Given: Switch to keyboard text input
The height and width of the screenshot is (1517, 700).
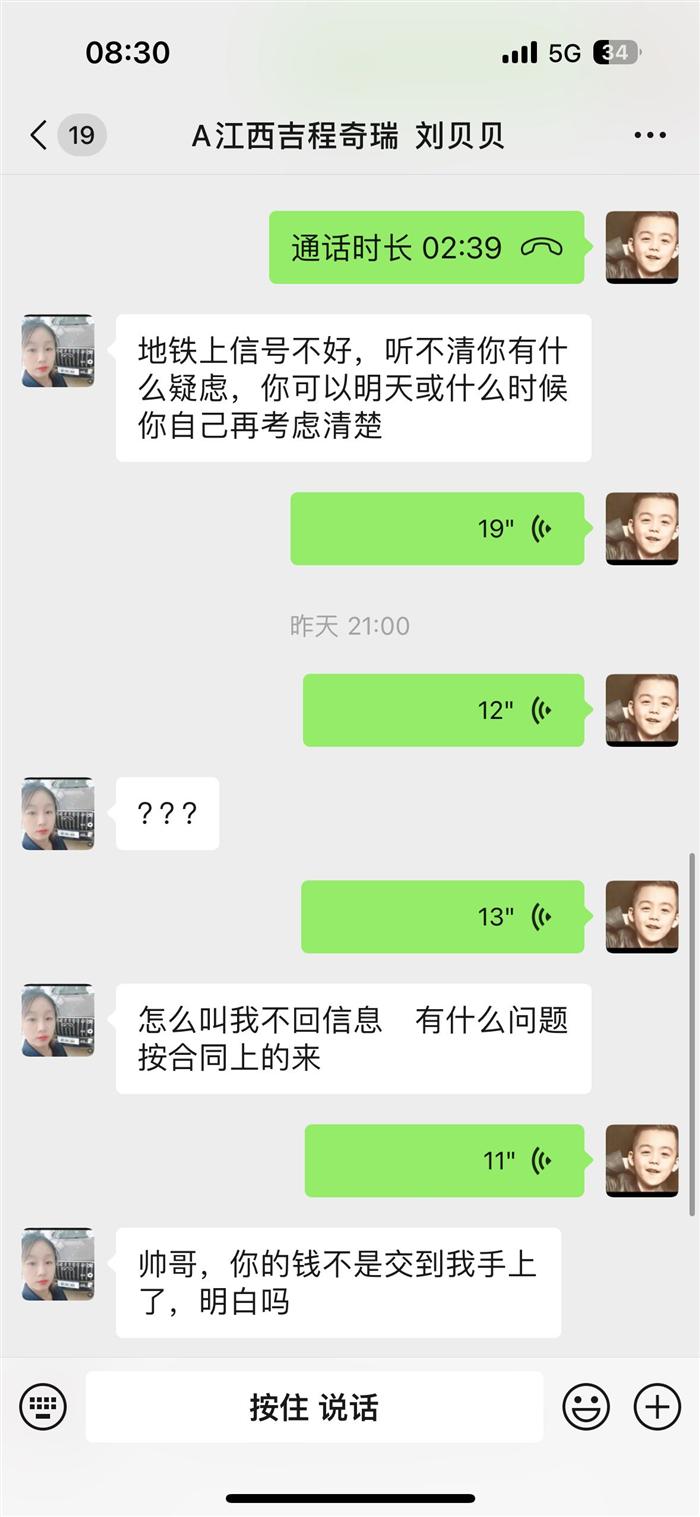Looking at the screenshot, I should coord(43,1407).
